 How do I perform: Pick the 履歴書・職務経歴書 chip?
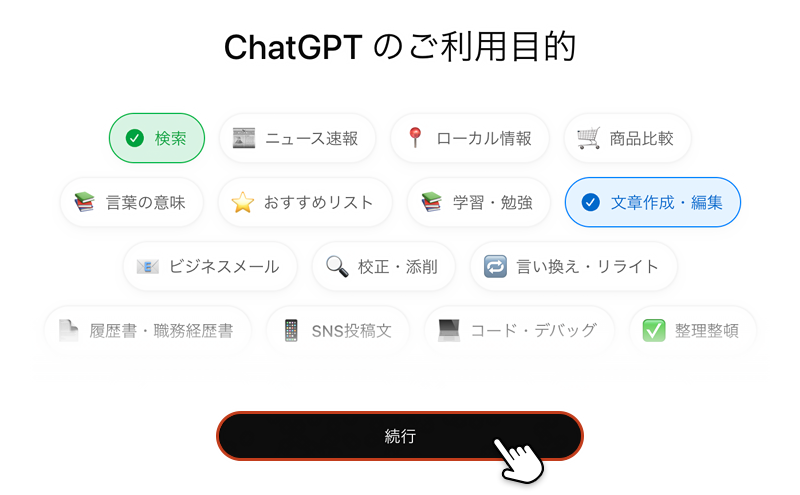[x=147, y=330]
